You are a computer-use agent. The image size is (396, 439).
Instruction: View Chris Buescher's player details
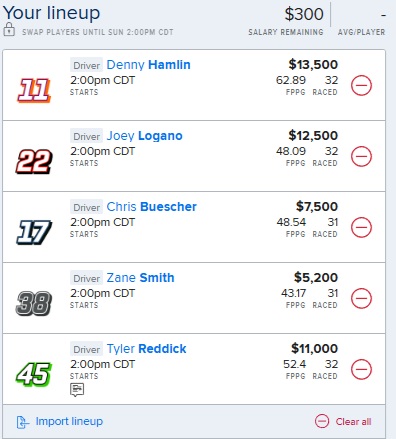click(151, 207)
